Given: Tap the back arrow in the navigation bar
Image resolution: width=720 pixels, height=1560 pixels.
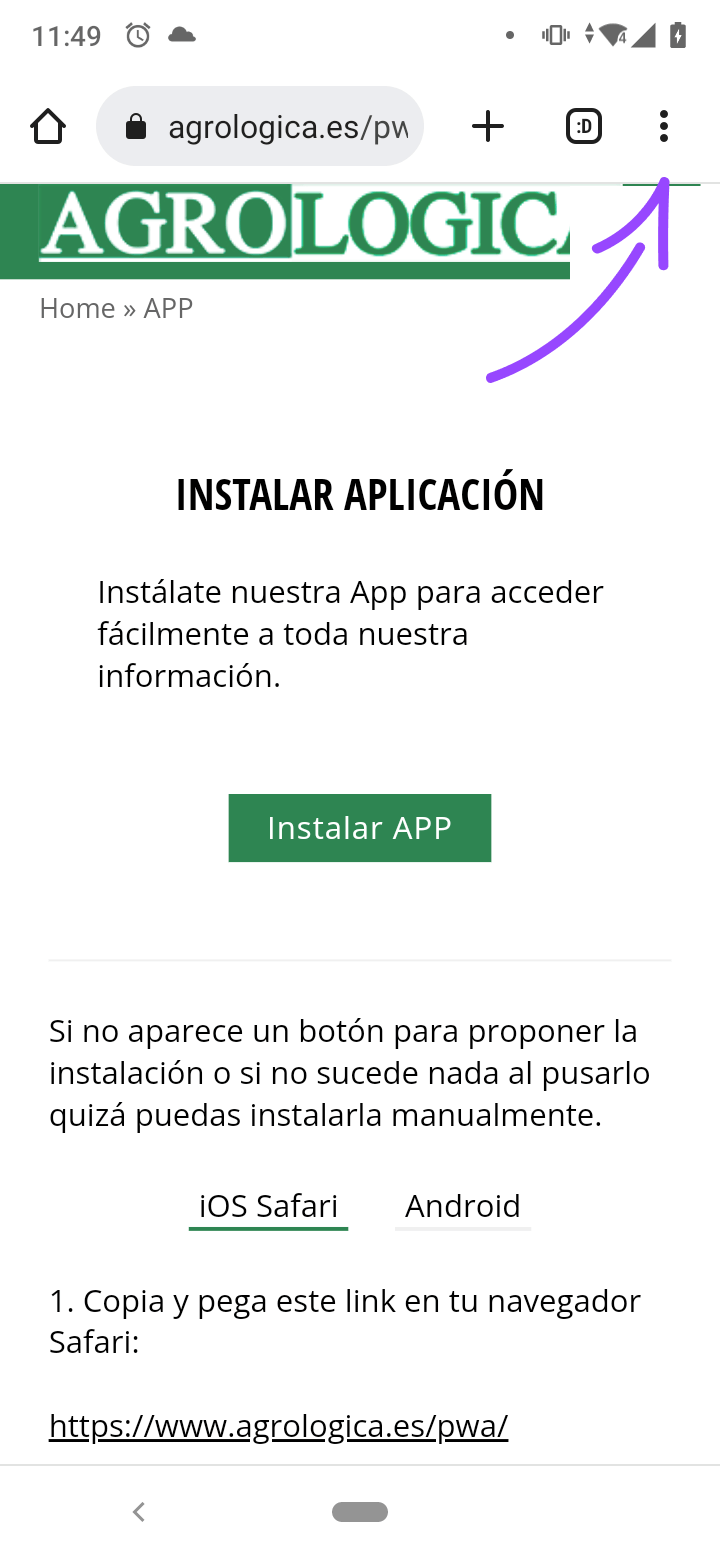Looking at the screenshot, I should click(139, 1512).
